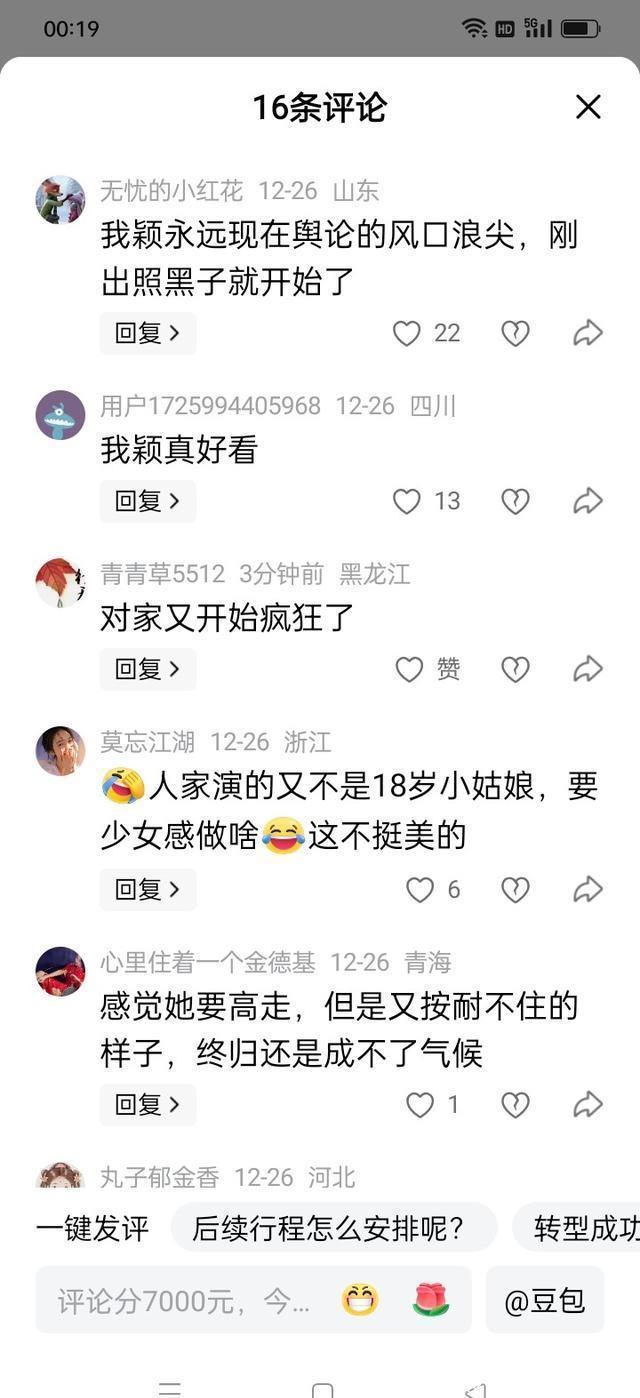Close the 16条评论 comments panel
This screenshot has width=640, height=1398.
tap(588, 107)
